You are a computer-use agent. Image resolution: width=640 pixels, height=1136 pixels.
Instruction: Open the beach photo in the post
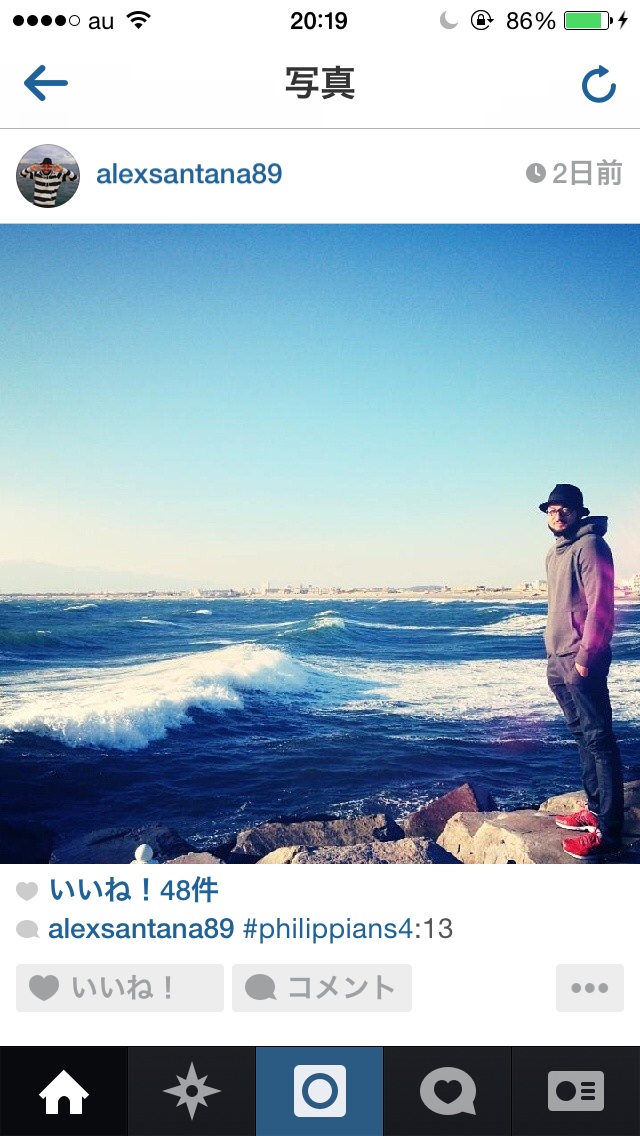click(320, 543)
